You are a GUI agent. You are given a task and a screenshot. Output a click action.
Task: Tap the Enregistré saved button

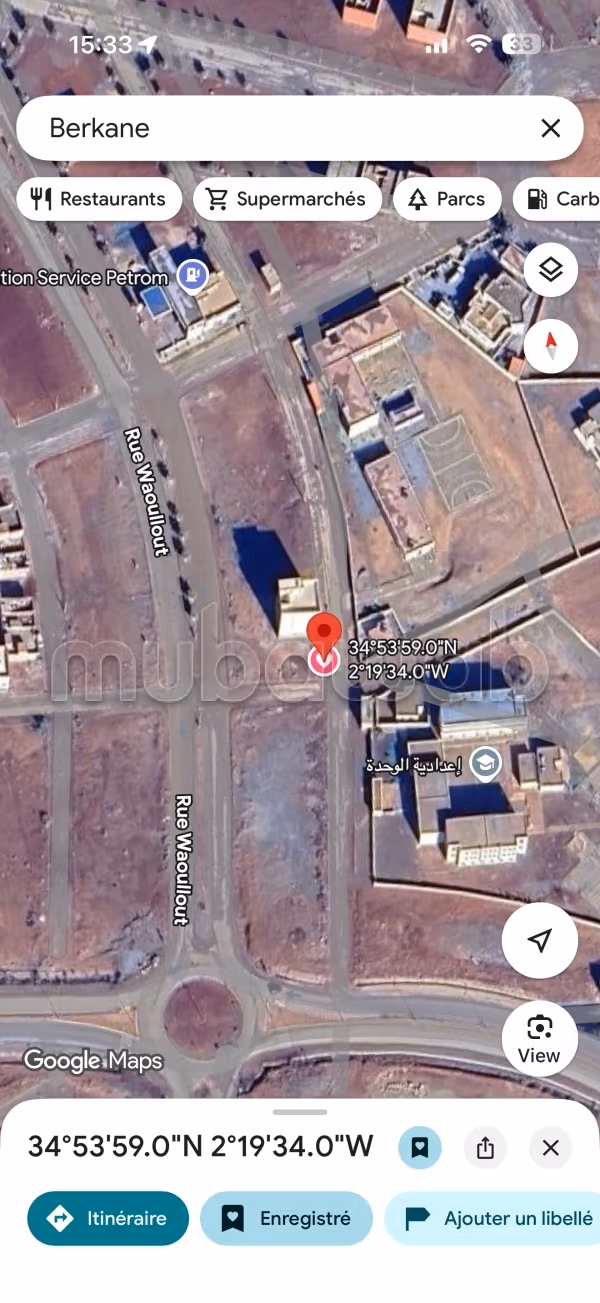pyautogui.click(x=286, y=1218)
